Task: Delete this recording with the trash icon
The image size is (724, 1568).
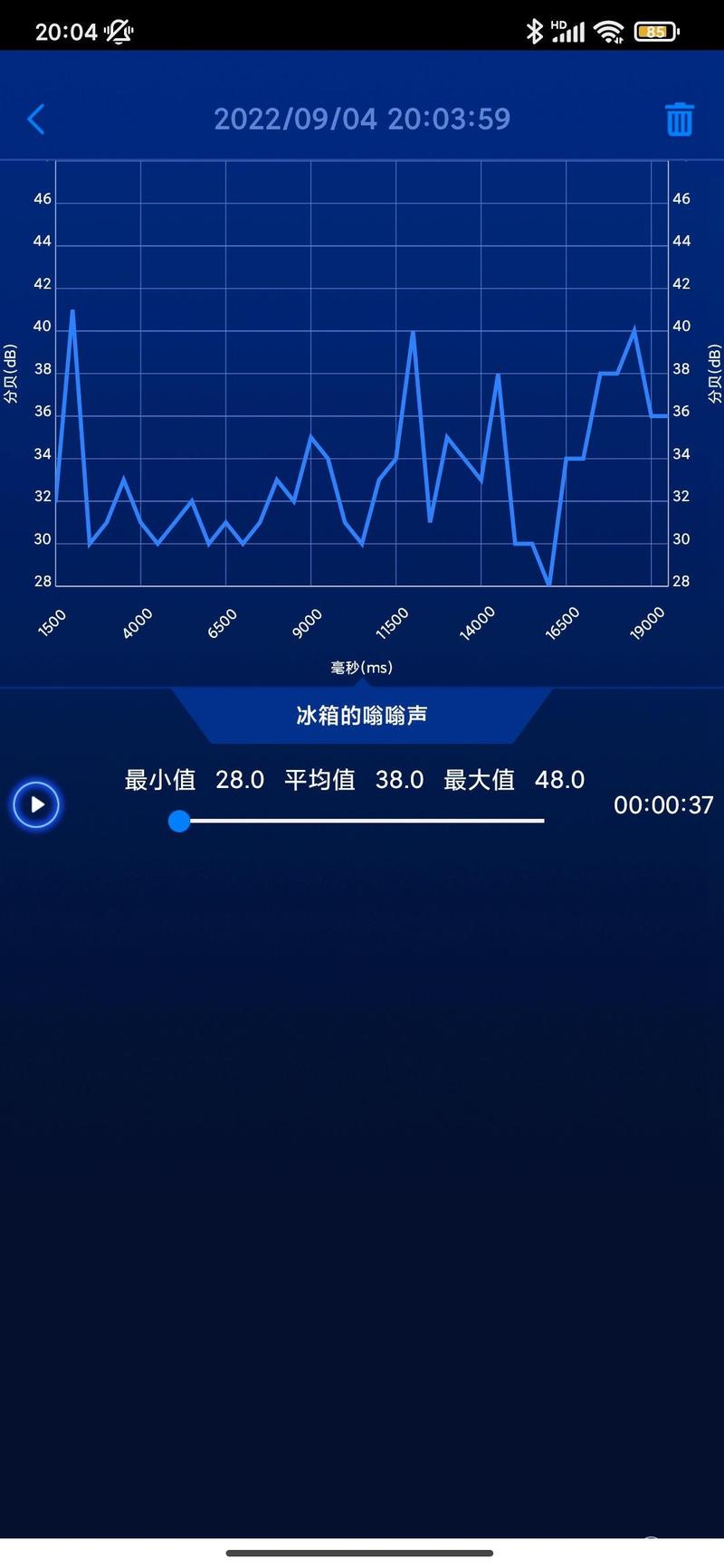Action: (x=679, y=119)
